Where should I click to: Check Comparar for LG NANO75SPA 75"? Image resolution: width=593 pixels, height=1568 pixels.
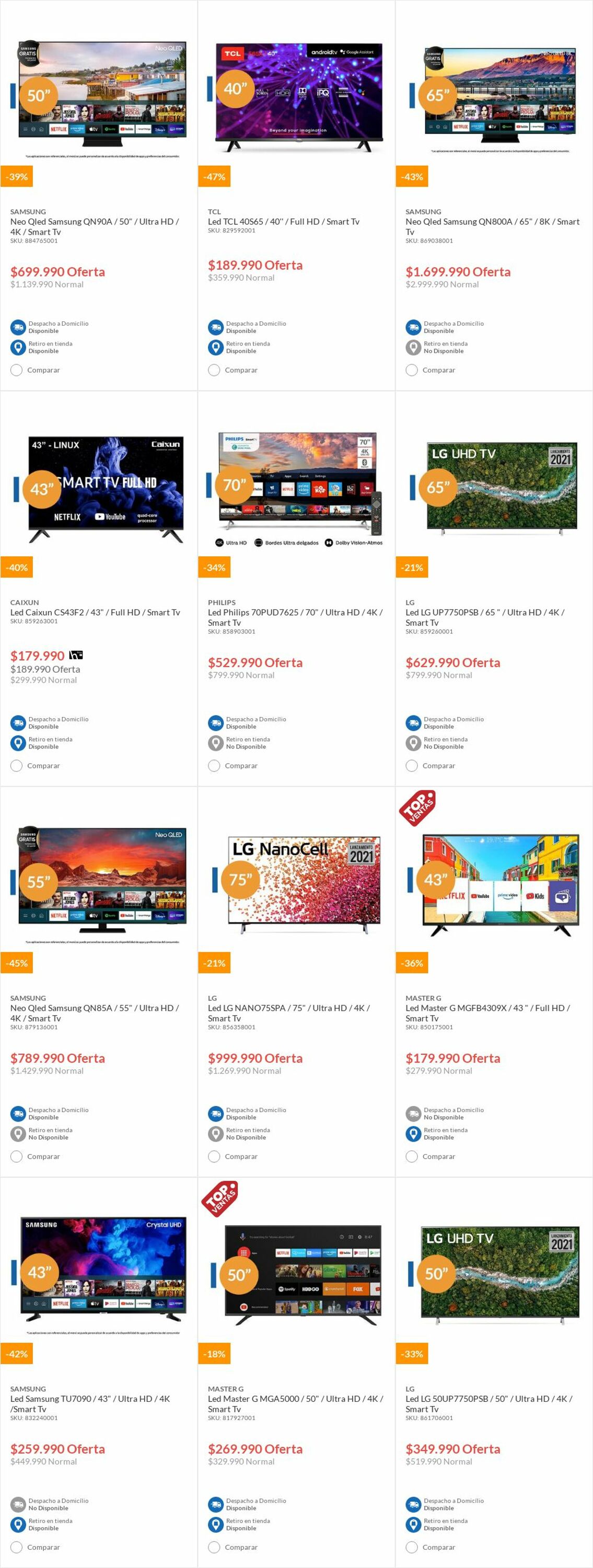tap(214, 1157)
